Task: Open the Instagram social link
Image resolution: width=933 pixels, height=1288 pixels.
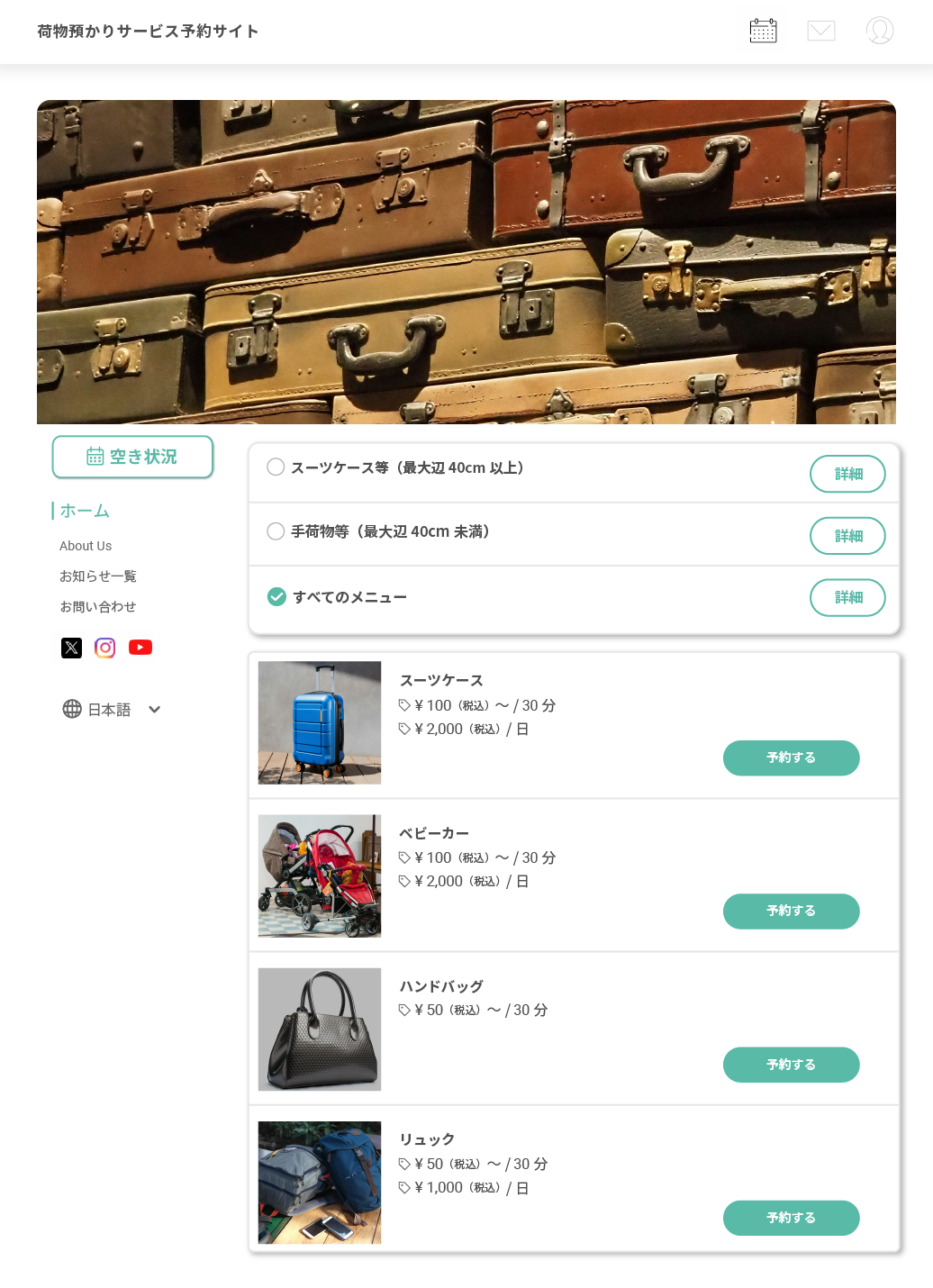Action: (x=105, y=648)
